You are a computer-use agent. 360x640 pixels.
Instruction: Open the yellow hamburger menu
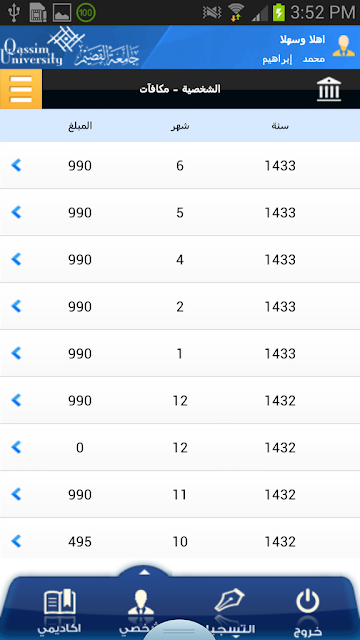pyautogui.click(x=21, y=89)
